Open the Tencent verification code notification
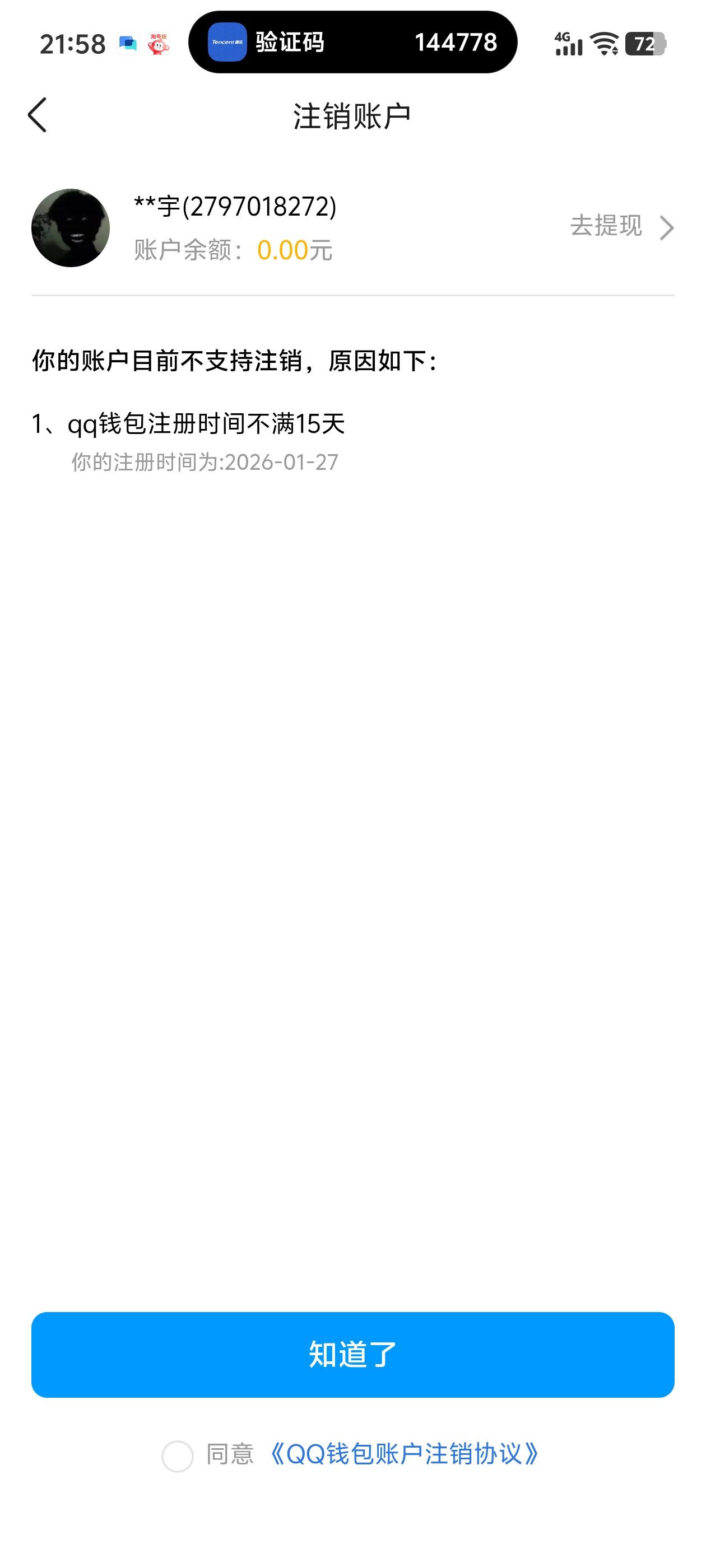The width and height of the screenshot is (706, 1568). click(352, 43)
